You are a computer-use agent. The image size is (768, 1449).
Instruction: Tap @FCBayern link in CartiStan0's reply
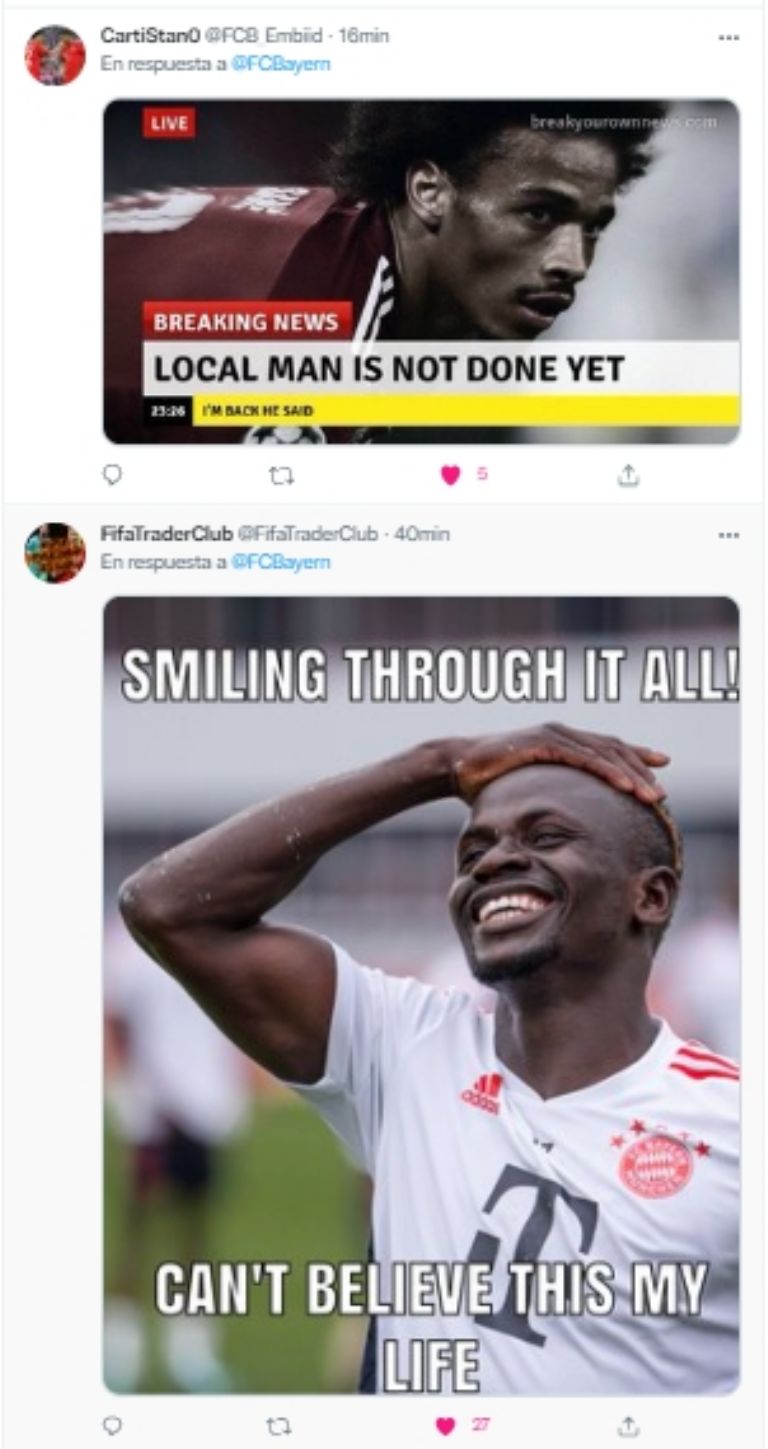click(281, 64)
